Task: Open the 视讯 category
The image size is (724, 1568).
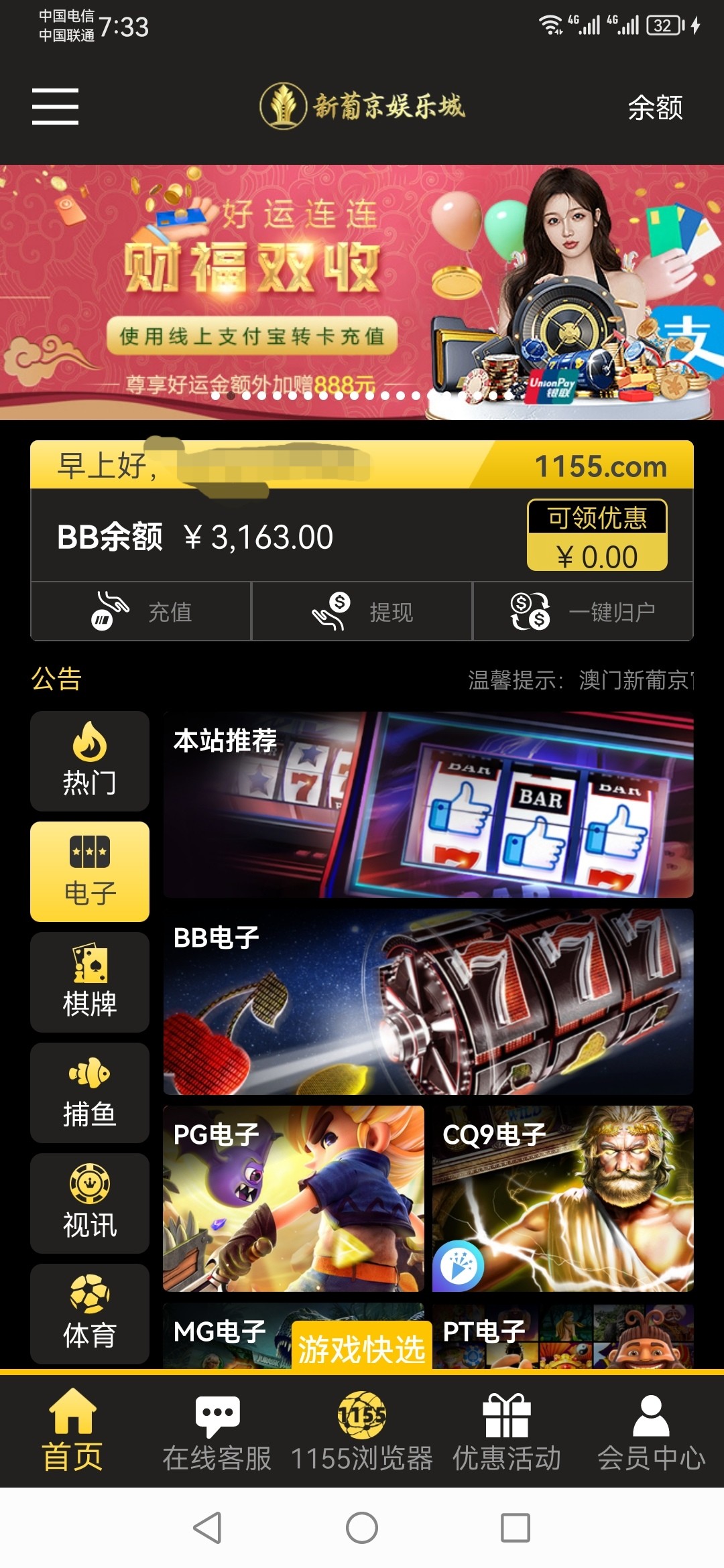Action: coord(90,1203)
